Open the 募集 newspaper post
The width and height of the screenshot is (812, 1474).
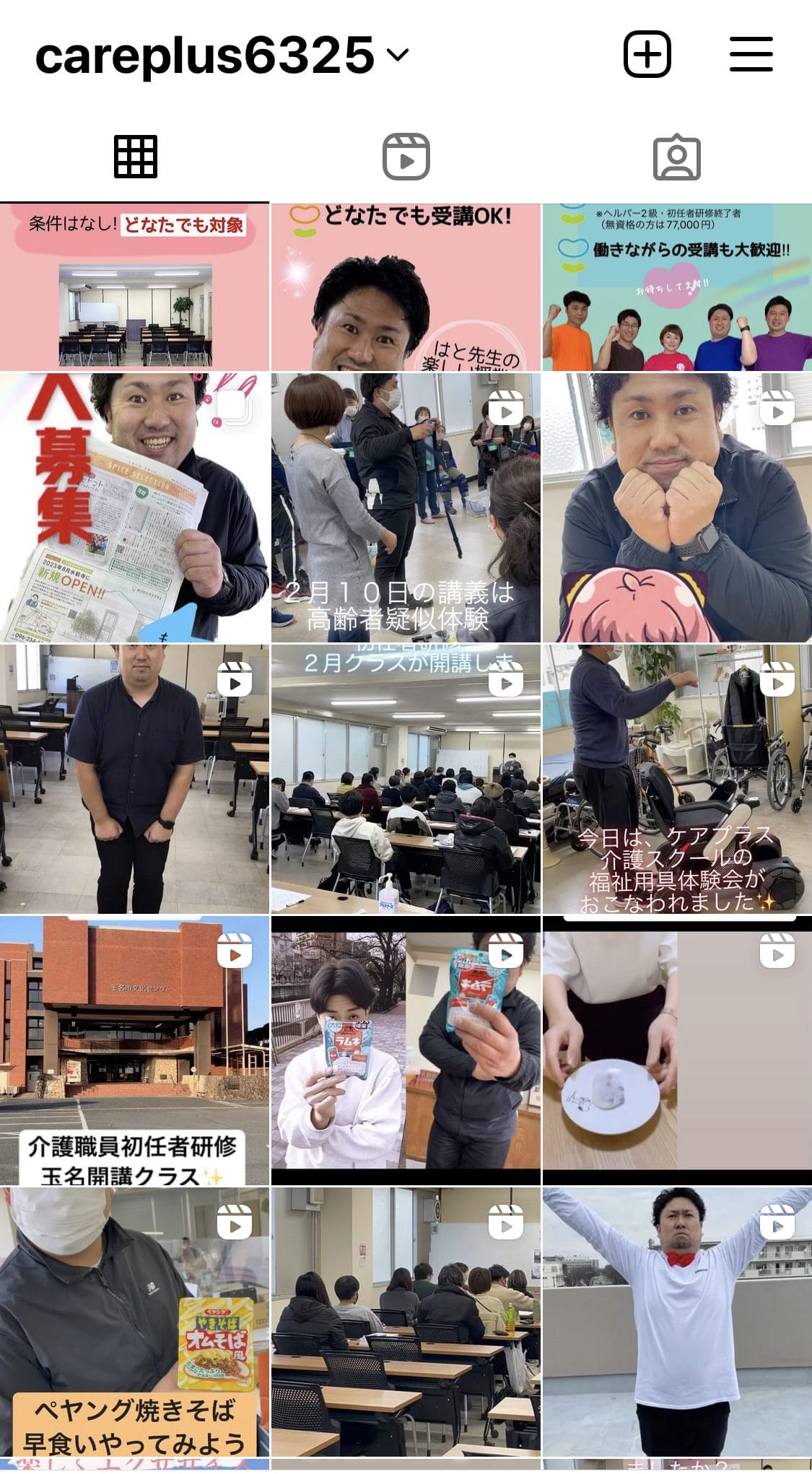[134, 507]
